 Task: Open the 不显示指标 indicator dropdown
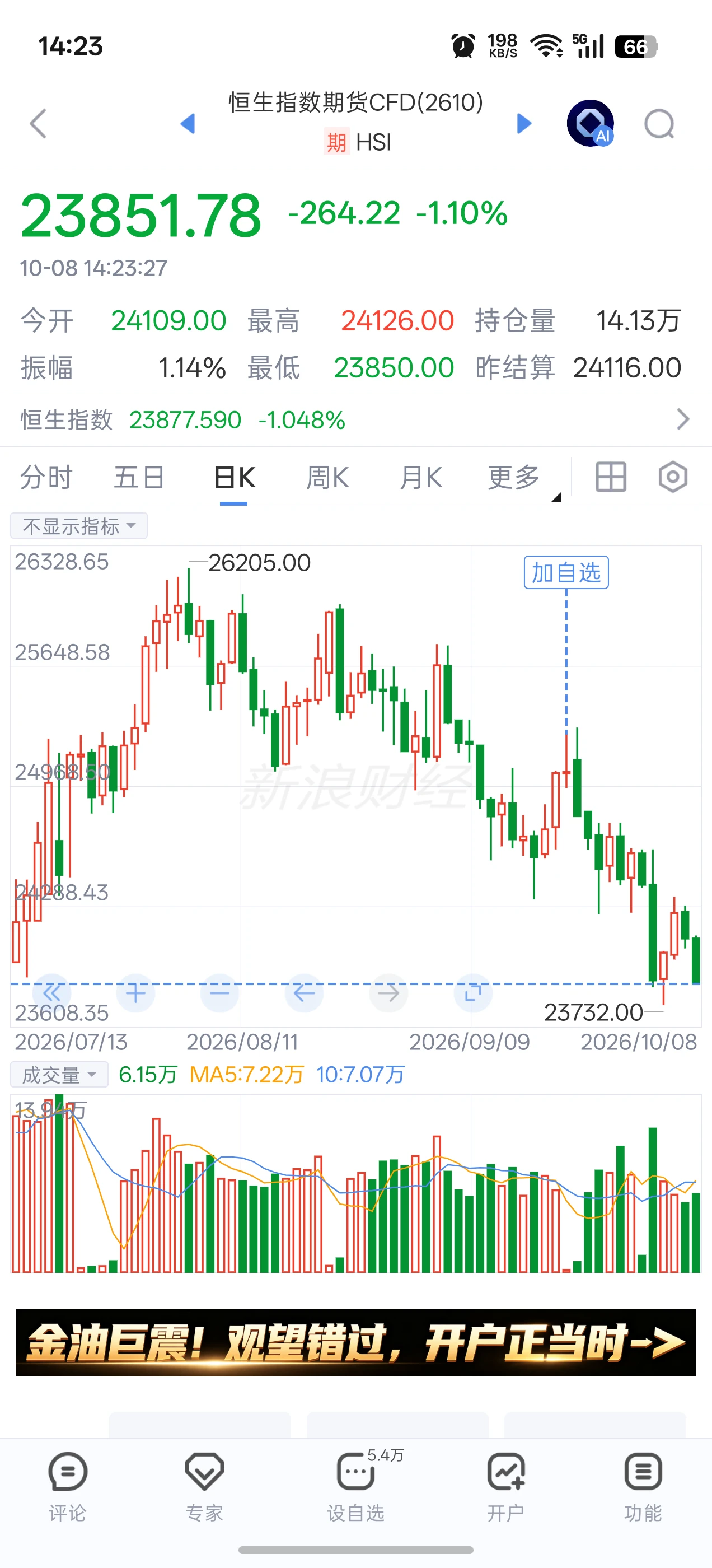(78, 526)
